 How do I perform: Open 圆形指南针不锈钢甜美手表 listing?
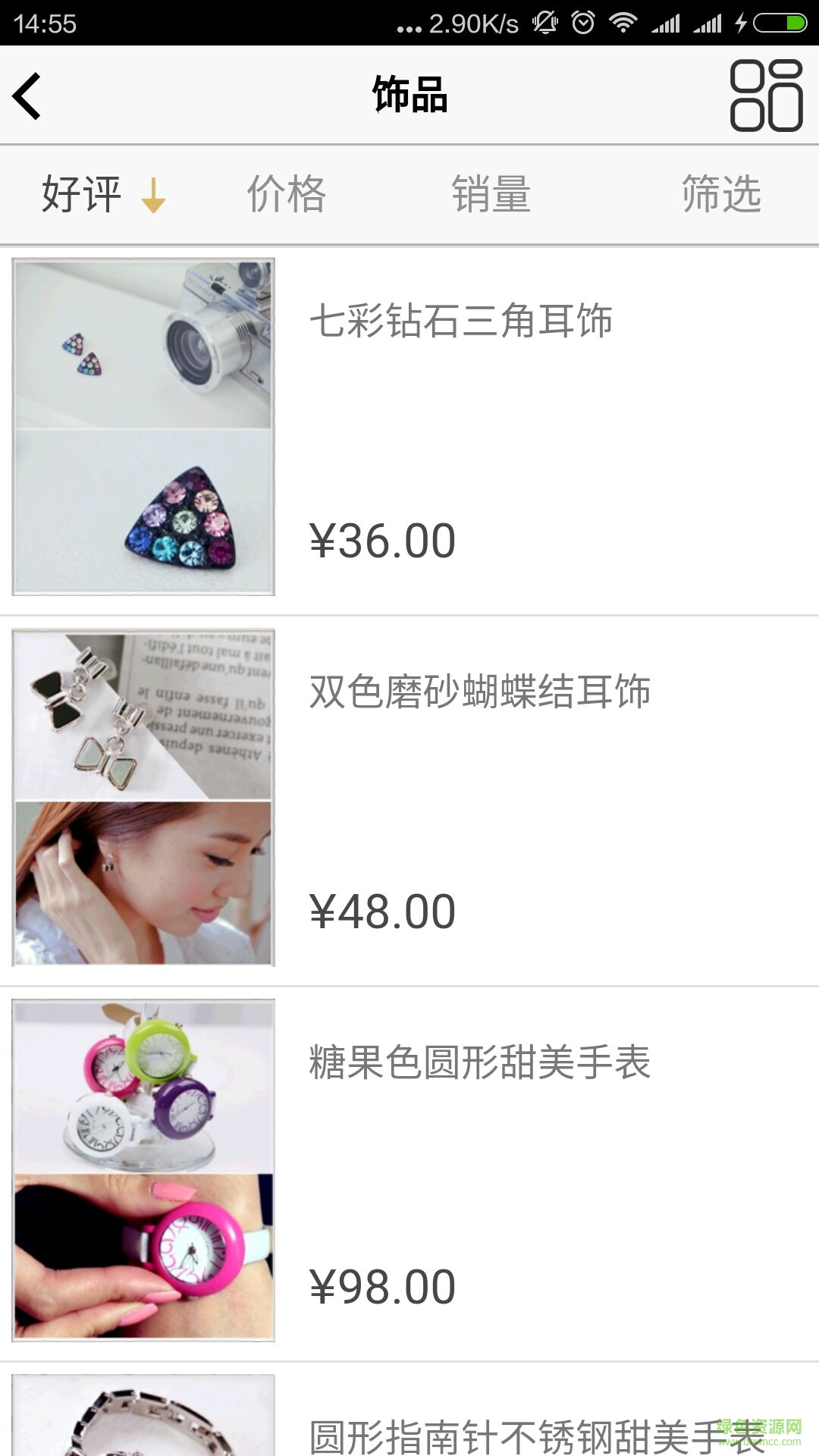tap(531, 1433)
